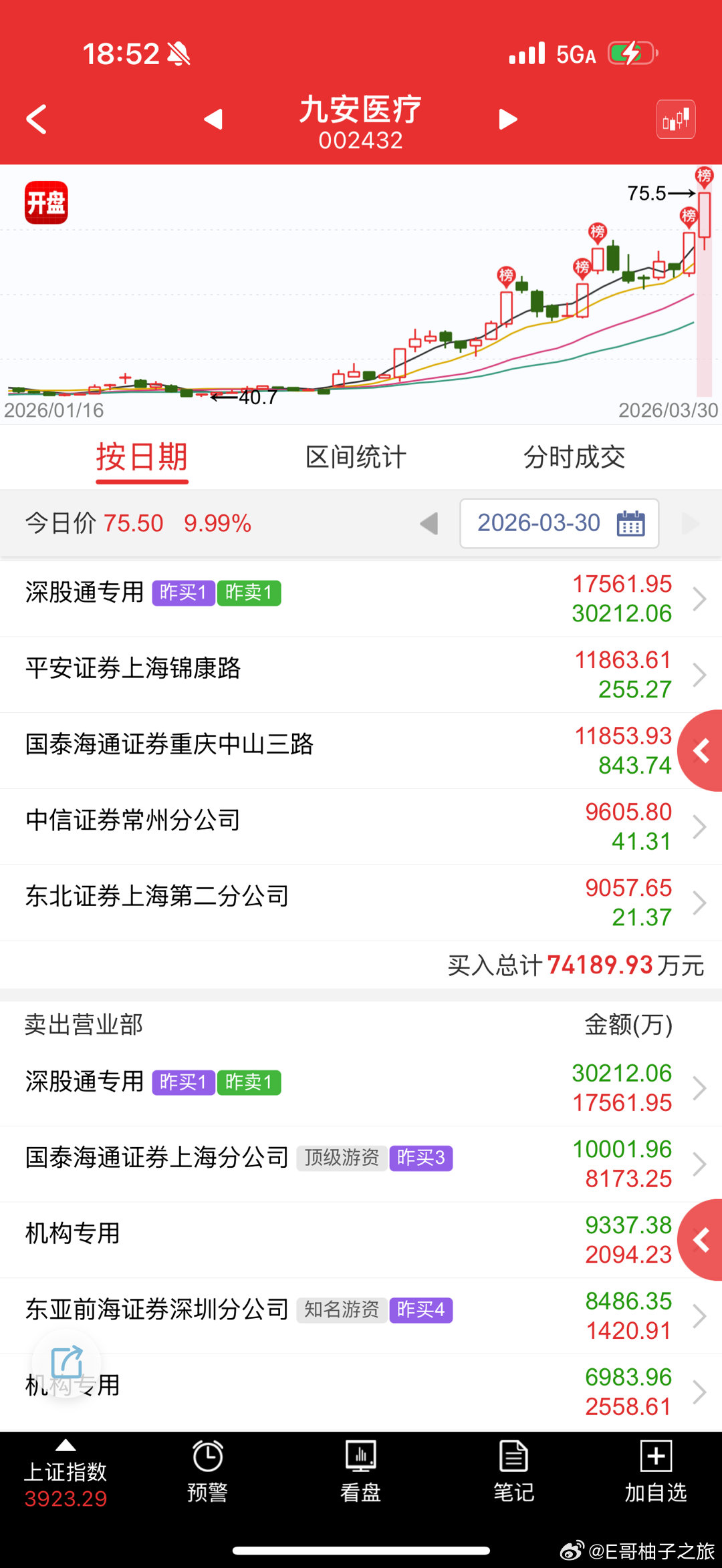Tap the 昨买1 tag on 深股通专用
This screenshot has width=722, height=1568.
coord(183,593)
